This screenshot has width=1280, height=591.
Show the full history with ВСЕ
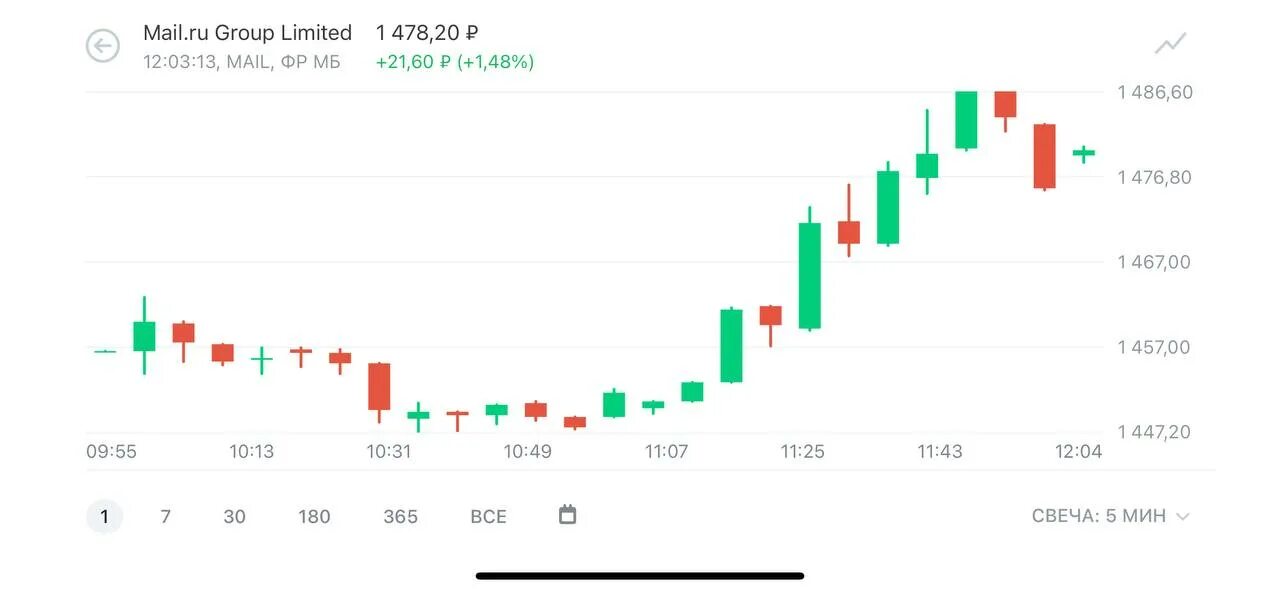(x=488, y=517)
